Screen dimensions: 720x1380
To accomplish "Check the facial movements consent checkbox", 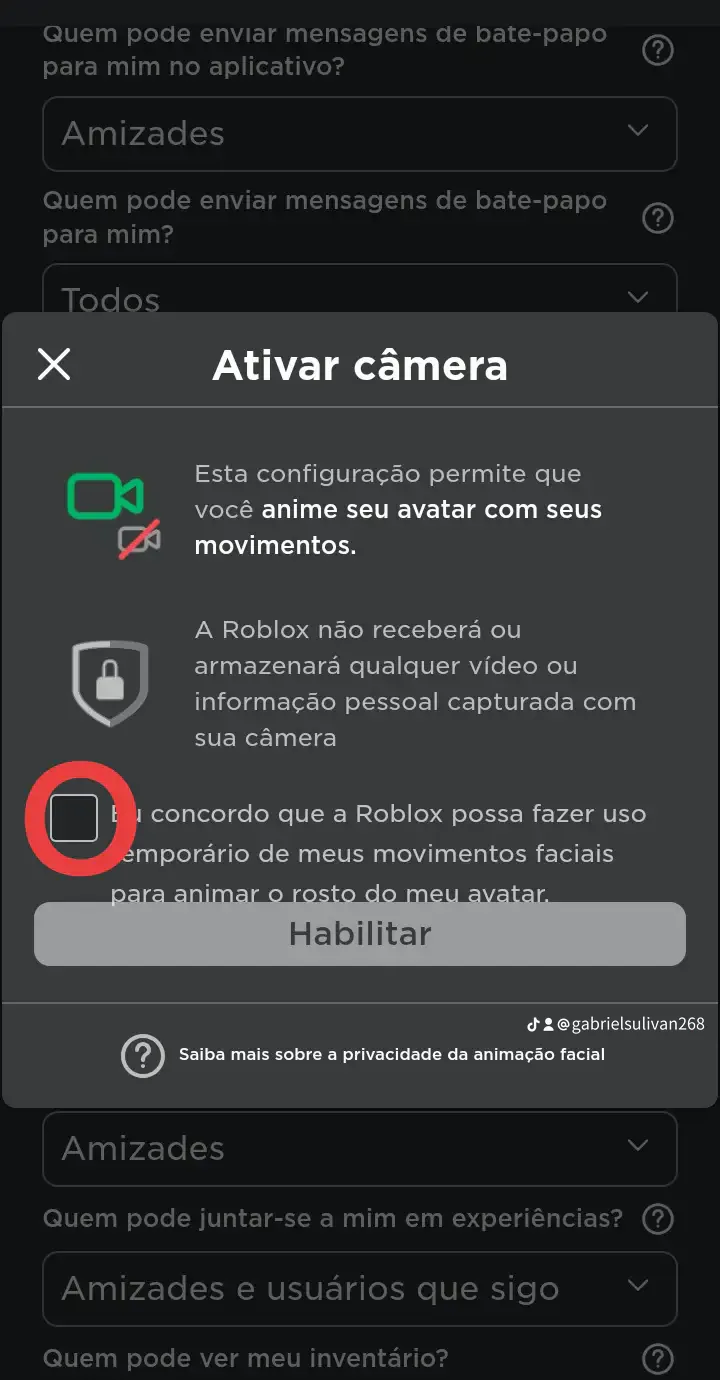I will pyautogui.click(x=74, y=818).
